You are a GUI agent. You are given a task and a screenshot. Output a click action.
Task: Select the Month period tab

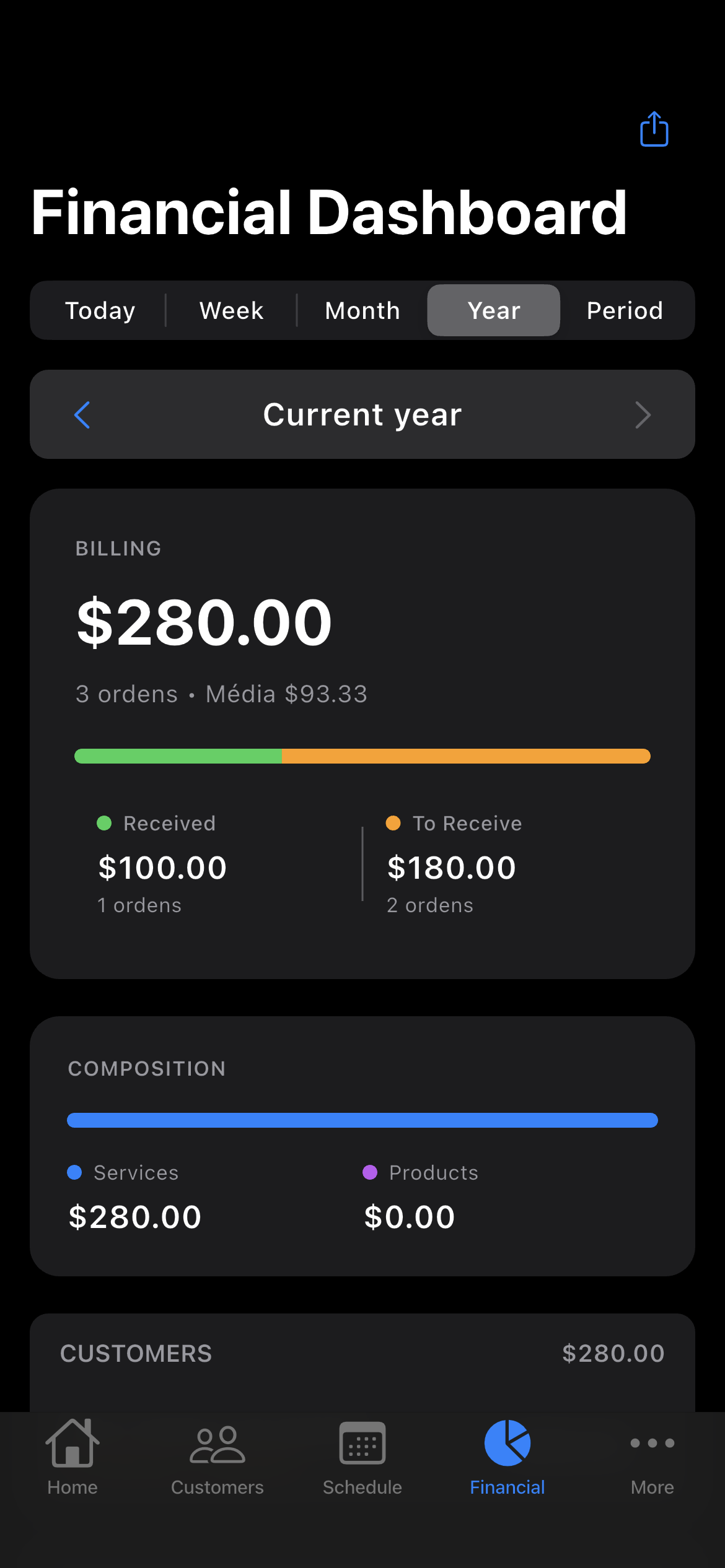click(x=362, y=310)
